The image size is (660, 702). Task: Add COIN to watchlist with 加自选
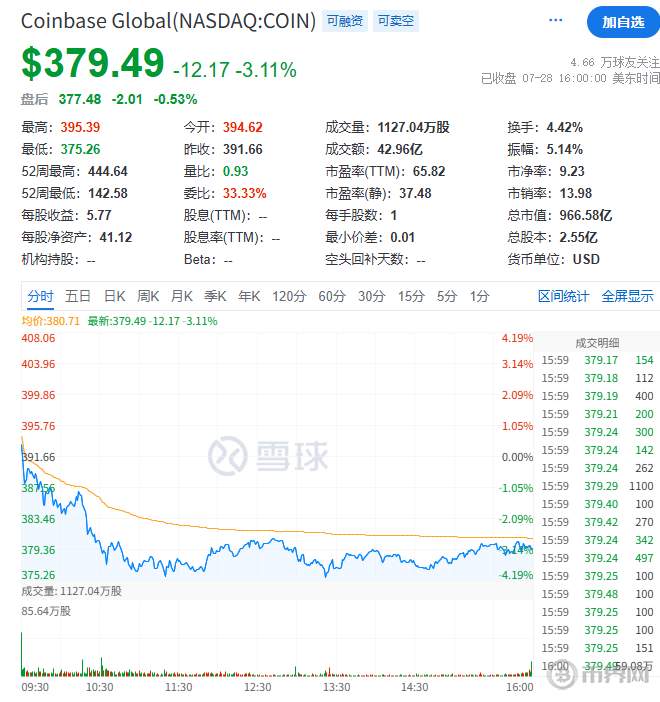point(622,21)
